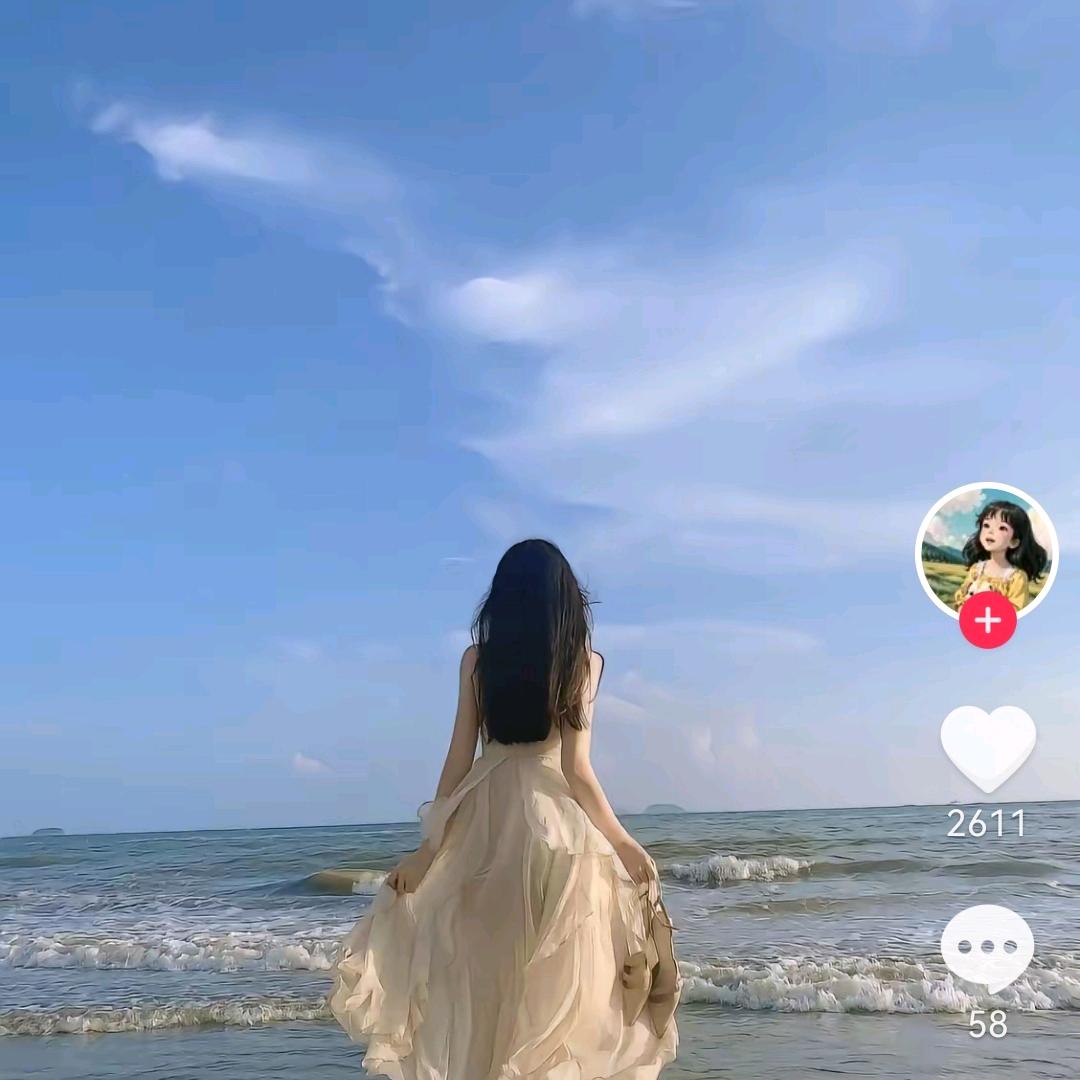
Task: Follow the creator with the plus button
Action: coord(987,620)
